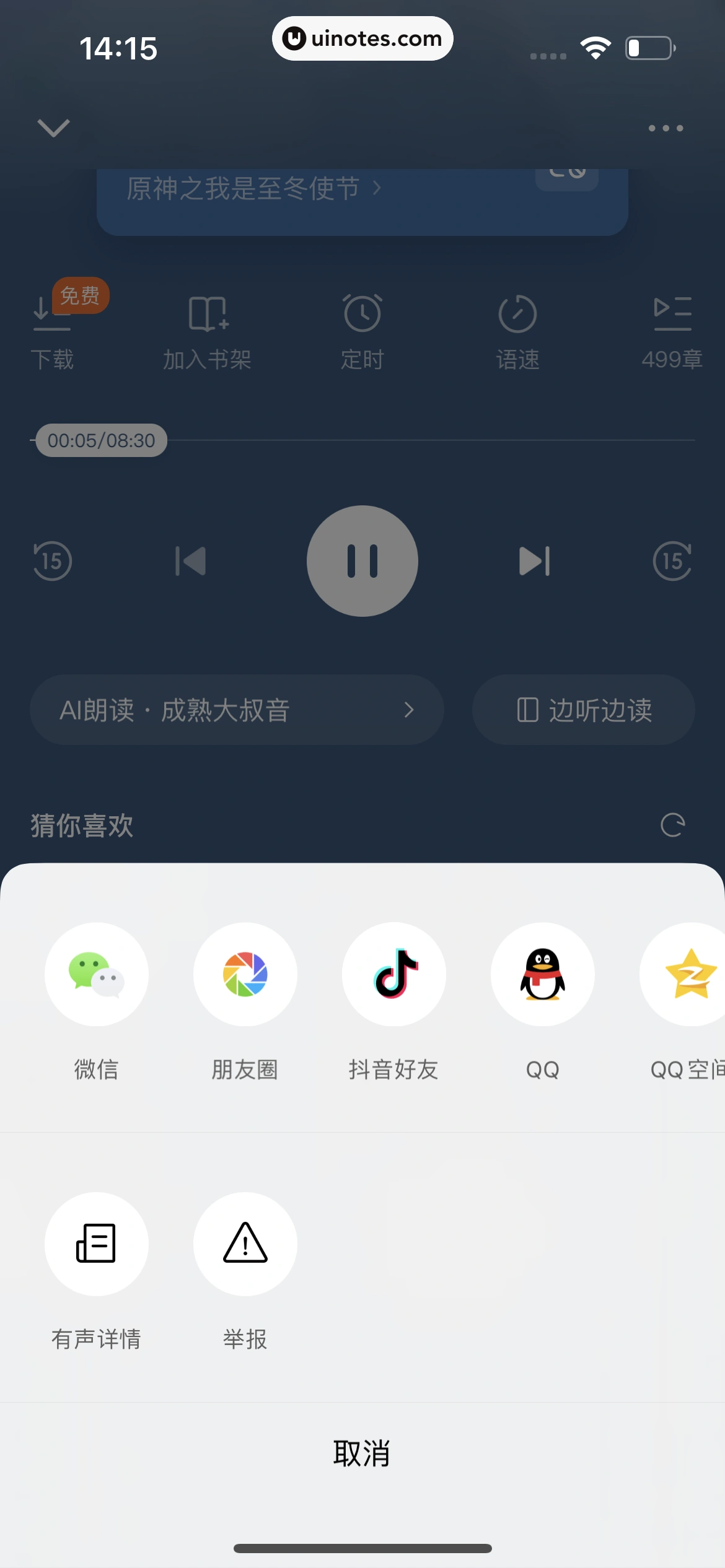Tap 取消 to cancel share sheet
This screenshot has width=725, height=1568.
coord(362,1453)
